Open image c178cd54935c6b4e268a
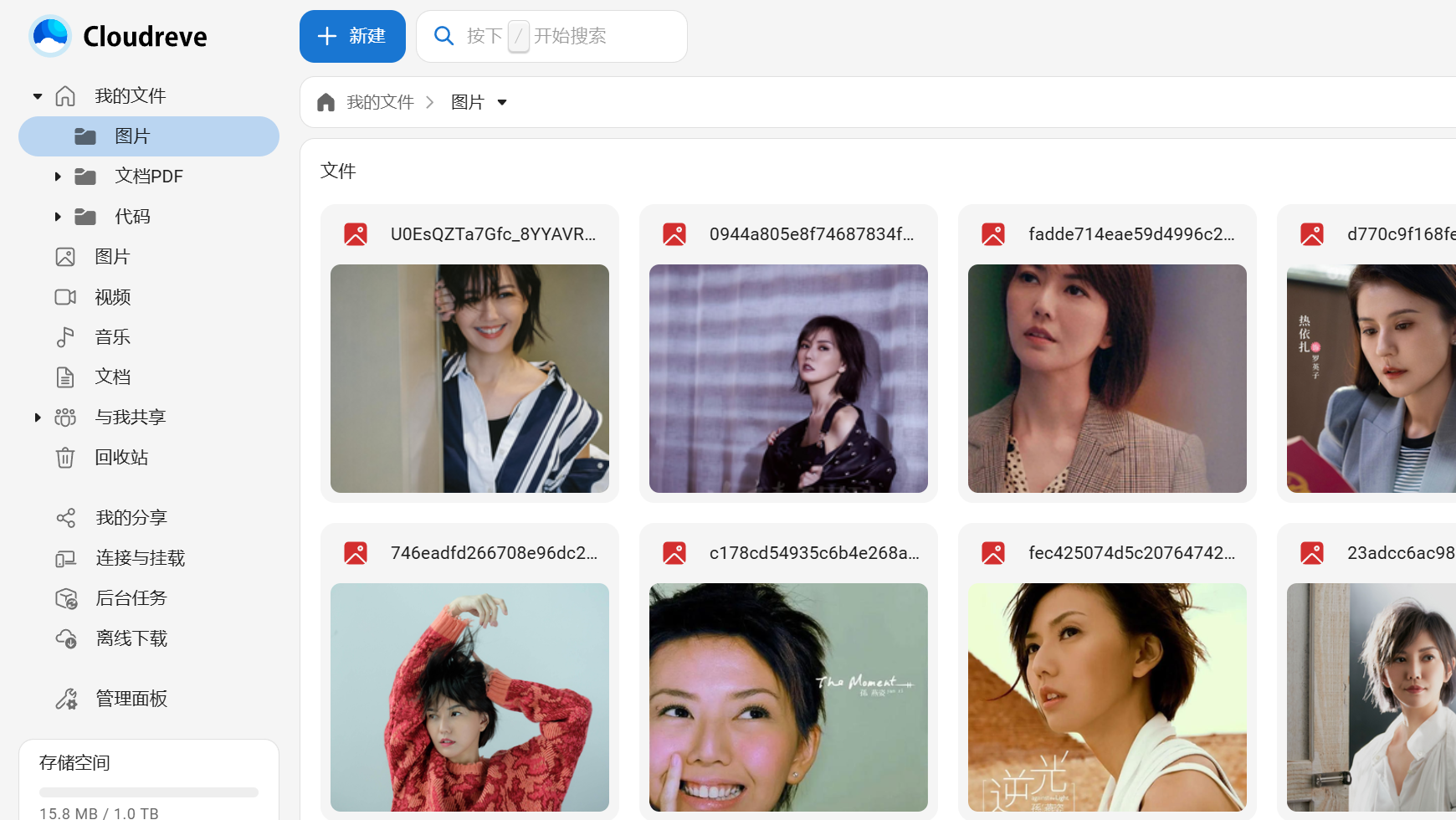Image resolution: width=1456 pixels, height=820 pixels. (x=788, y=697)
